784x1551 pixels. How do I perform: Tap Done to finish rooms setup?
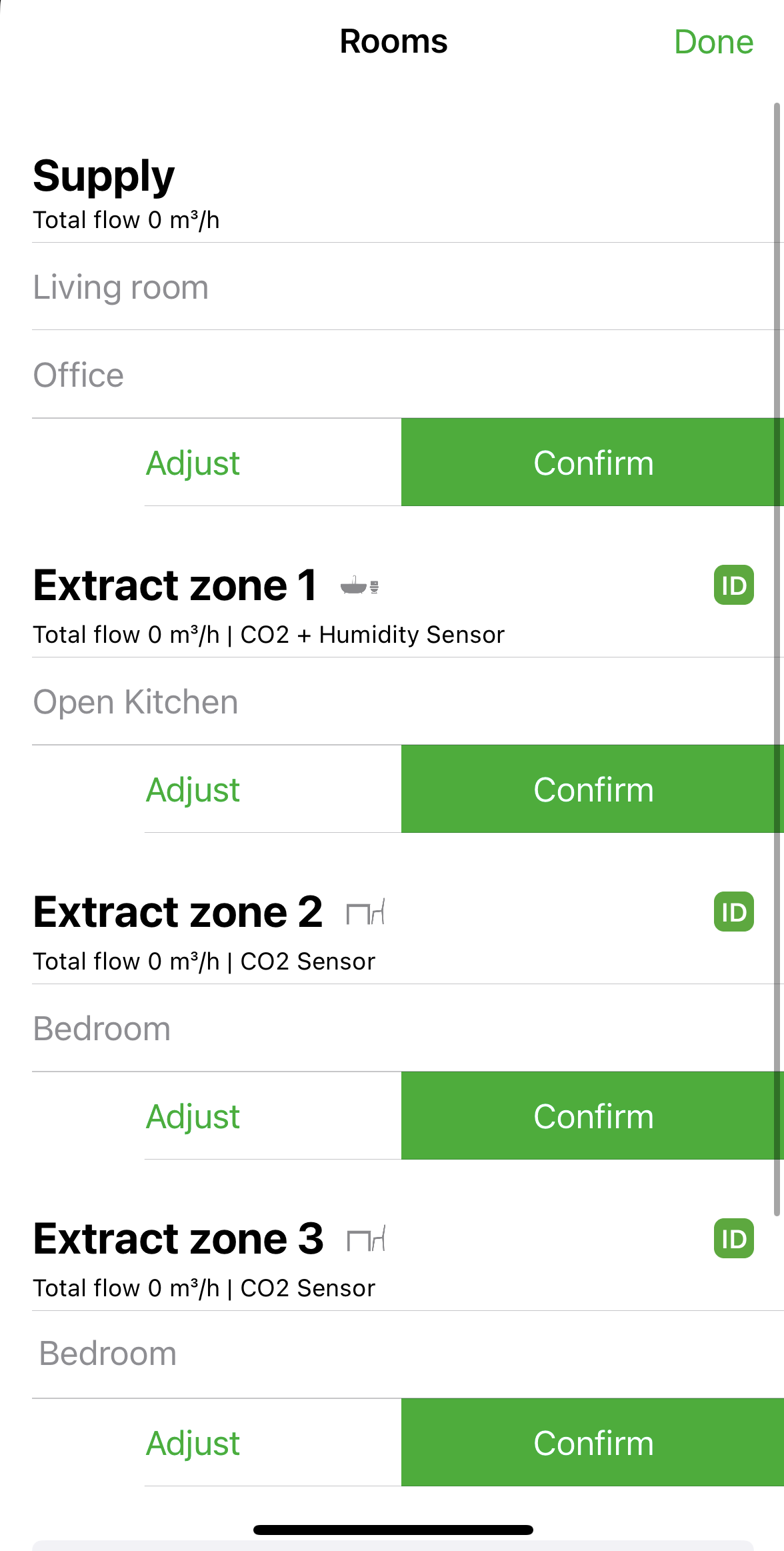click(713, 42)
